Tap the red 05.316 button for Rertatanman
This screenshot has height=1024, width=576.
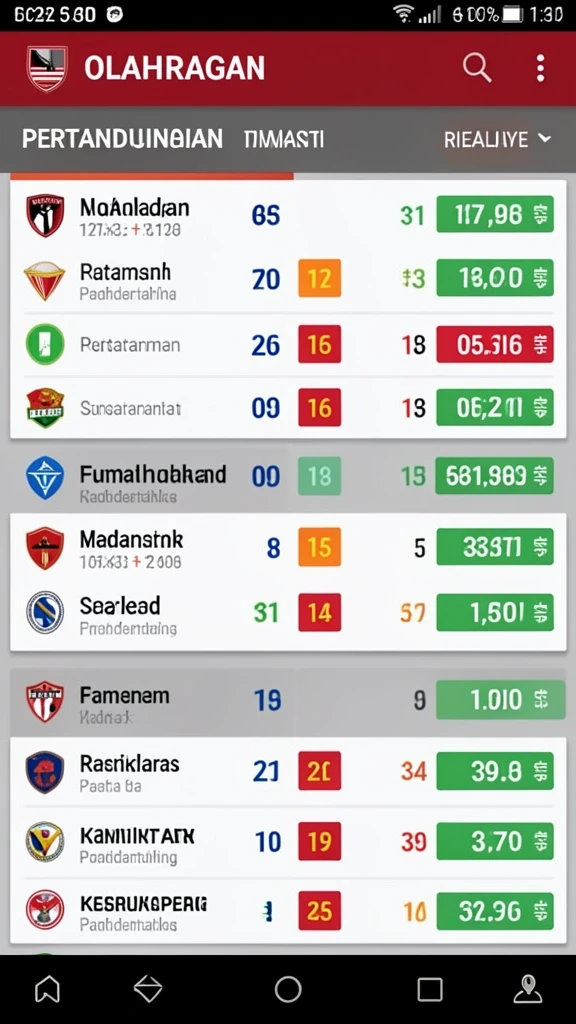(x=494, y=344)
